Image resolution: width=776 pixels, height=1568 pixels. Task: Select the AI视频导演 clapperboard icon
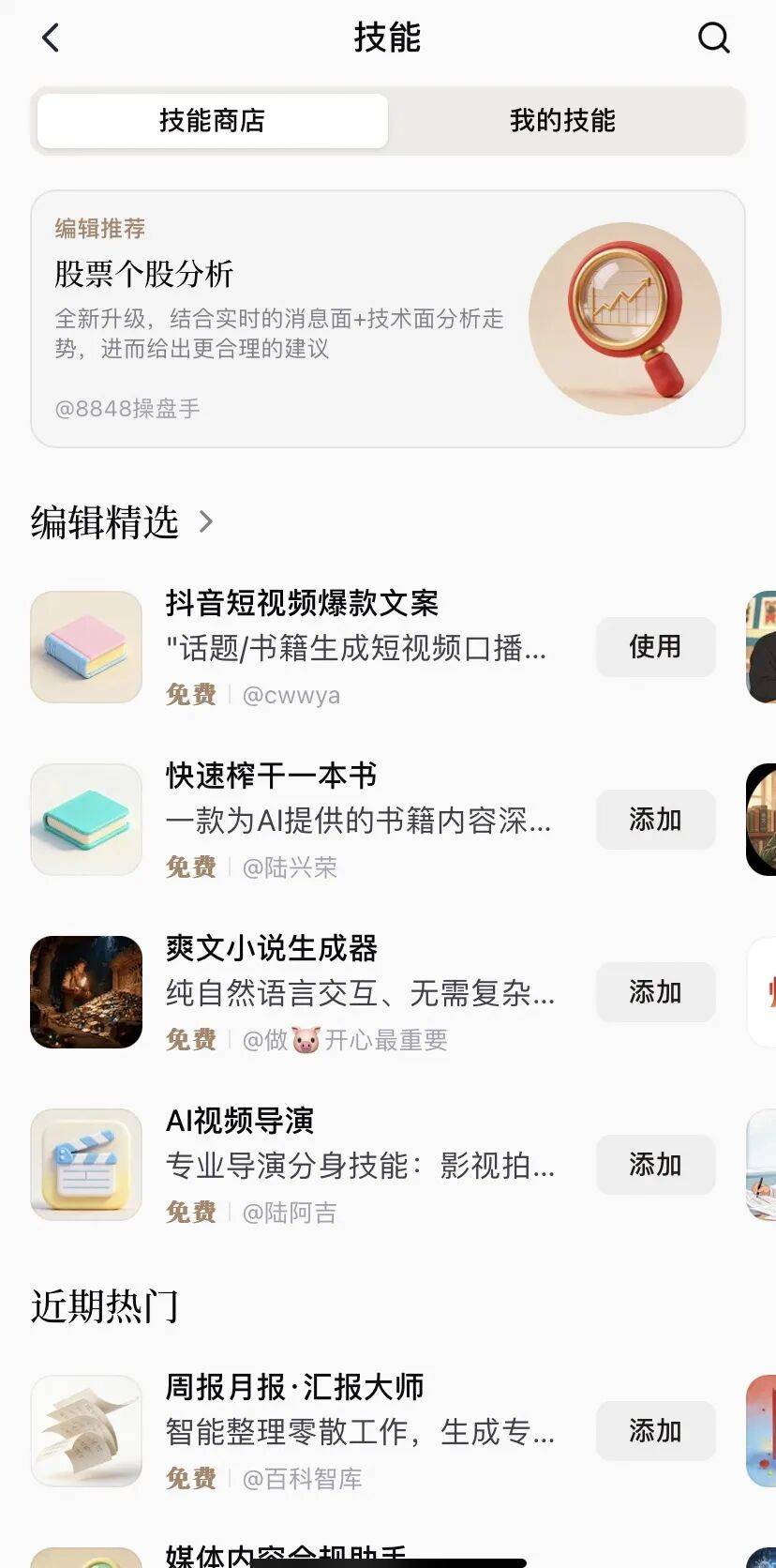click(x=85, y=1165)
